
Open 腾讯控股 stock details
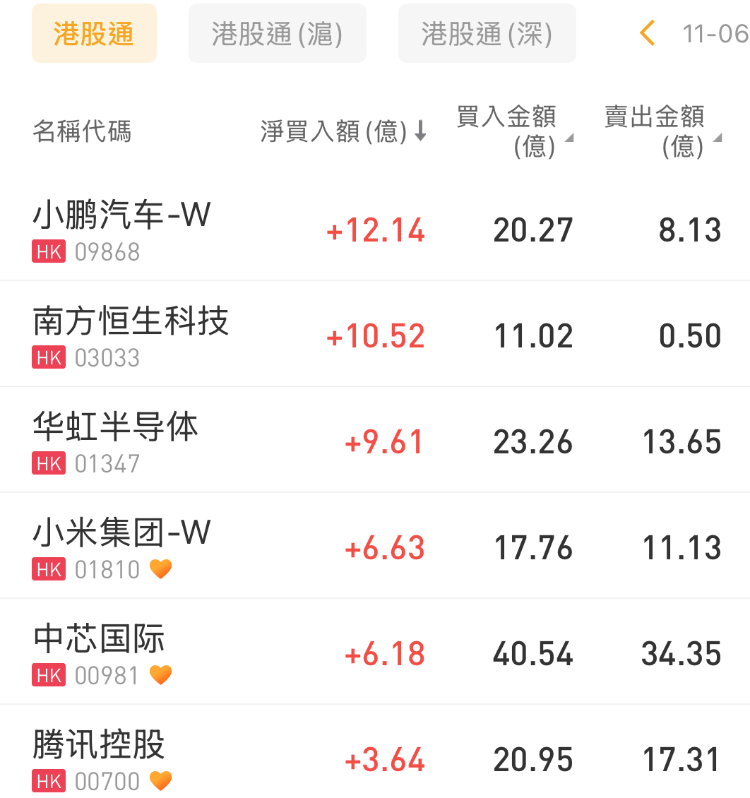98,760
